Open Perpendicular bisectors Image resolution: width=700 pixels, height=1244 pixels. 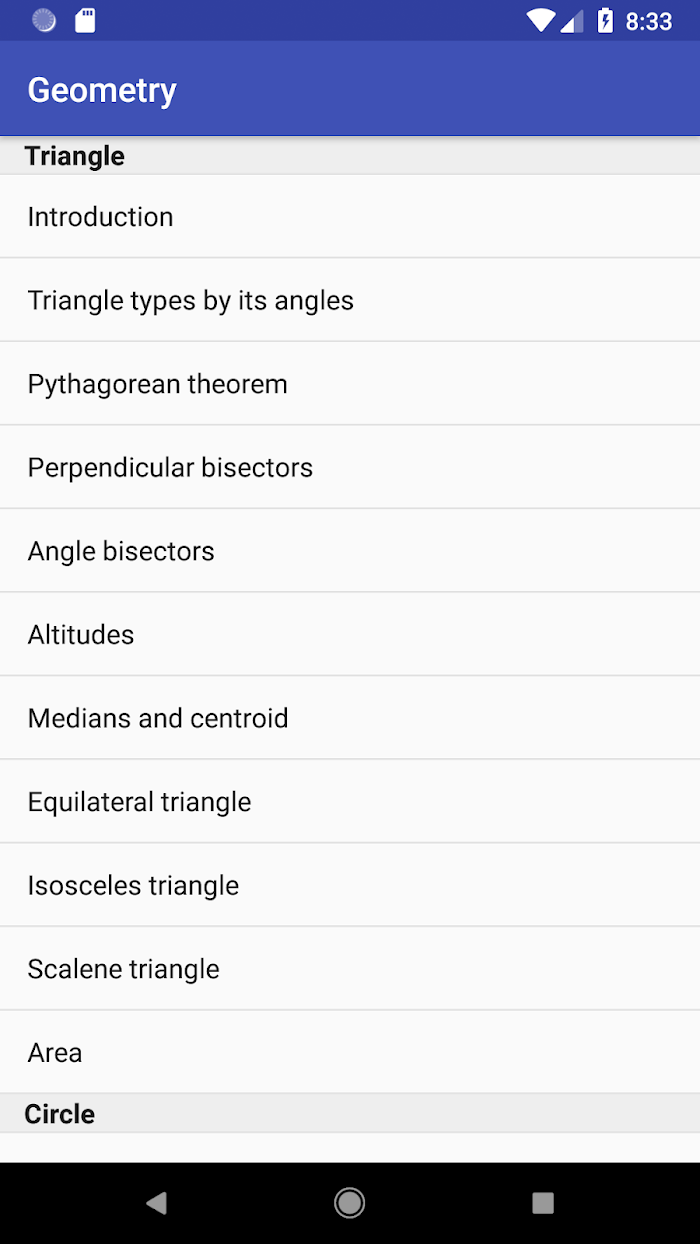coord(350,467)
